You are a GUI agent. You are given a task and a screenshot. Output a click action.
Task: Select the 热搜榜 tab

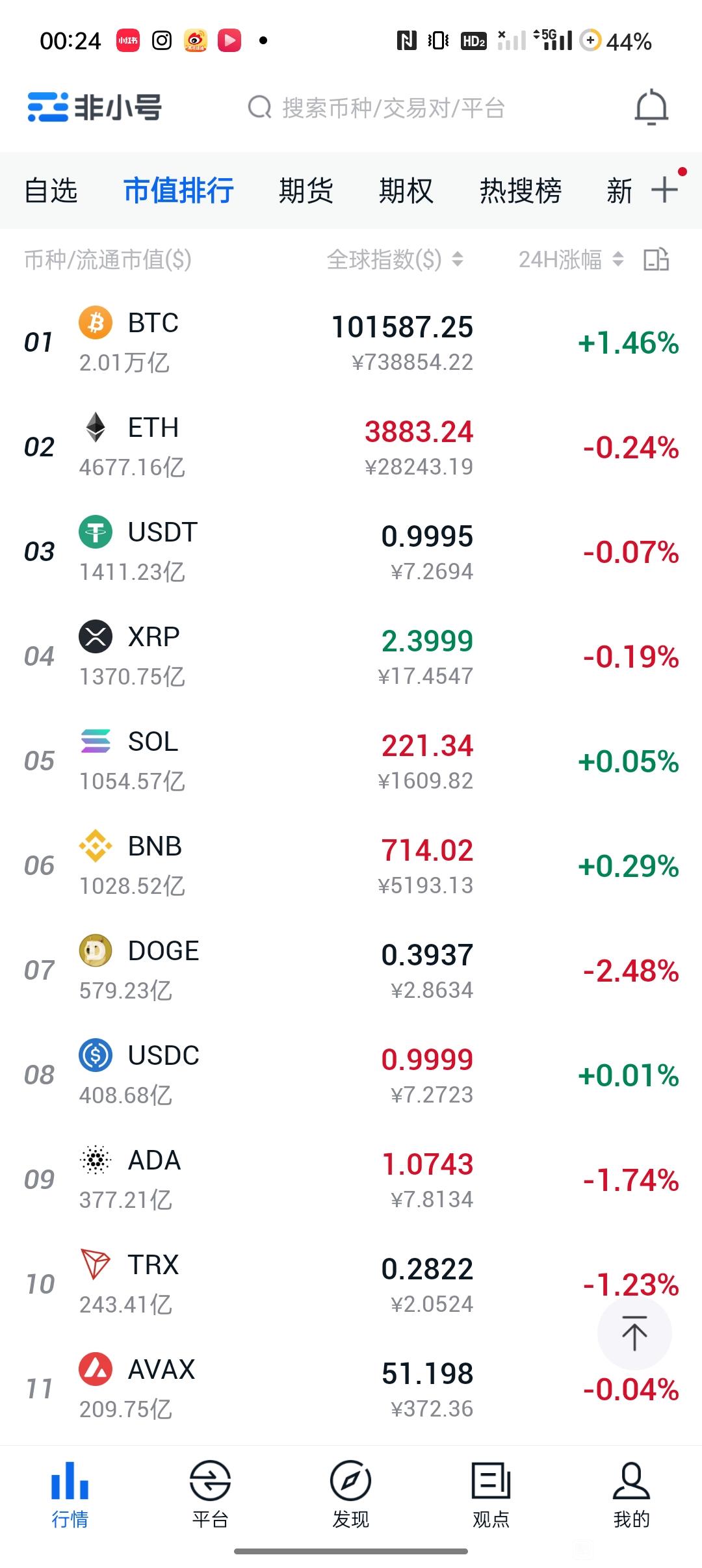pos(521,191)
